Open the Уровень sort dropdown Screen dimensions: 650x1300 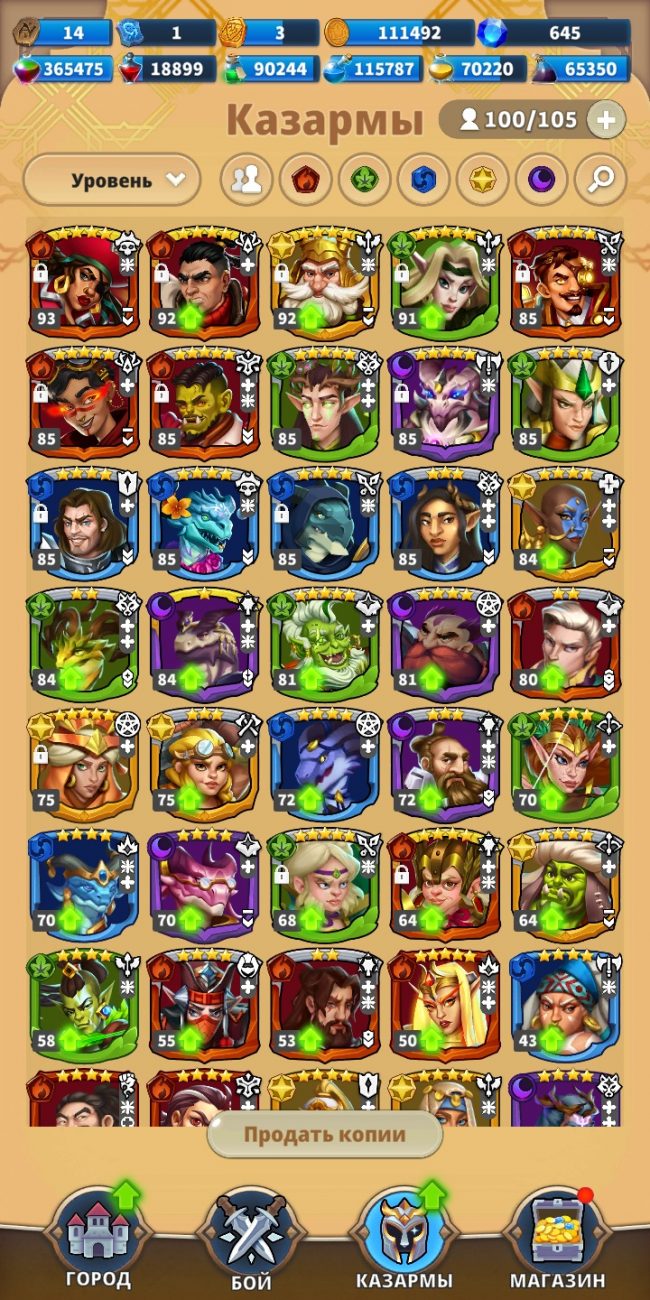(112, 180)
